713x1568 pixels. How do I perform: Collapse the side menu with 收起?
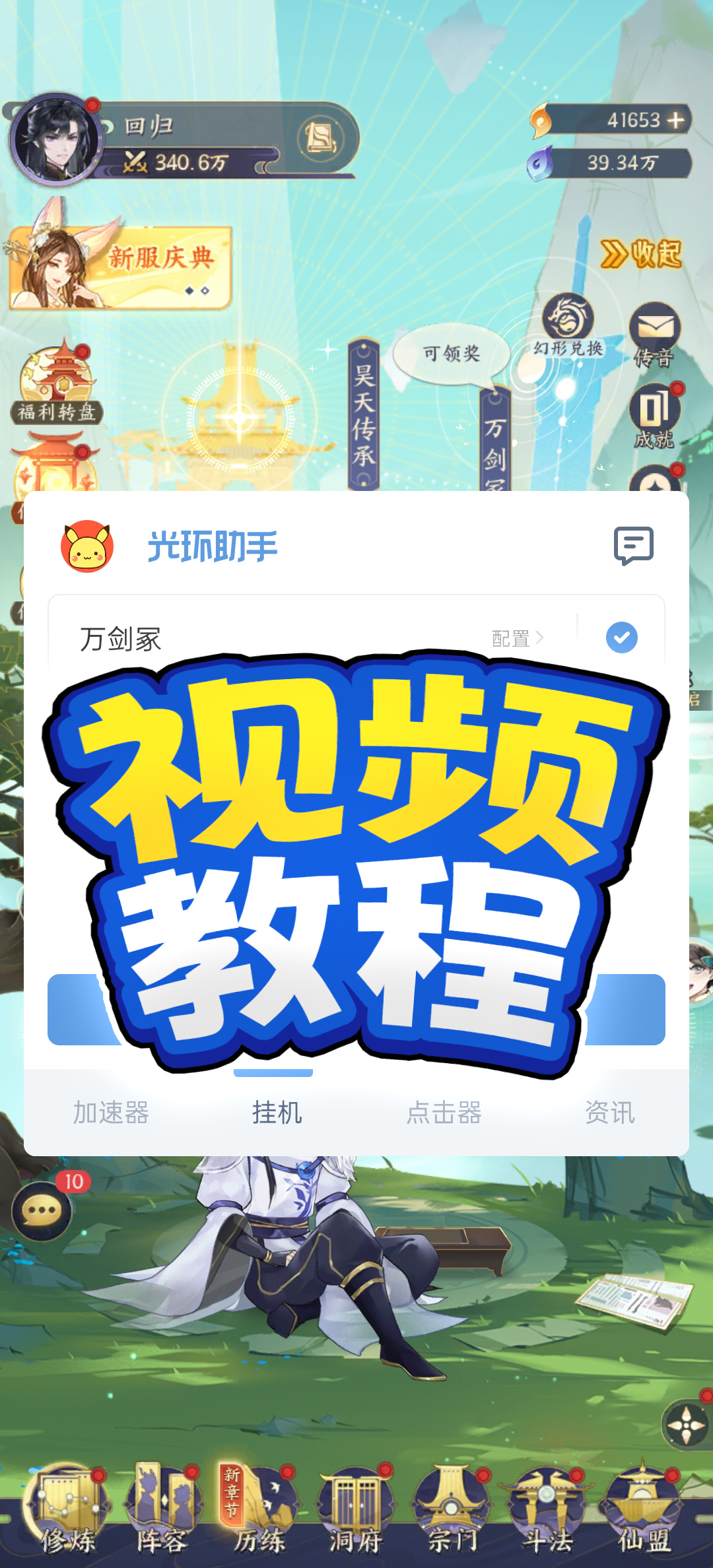(x=642, y=254)
